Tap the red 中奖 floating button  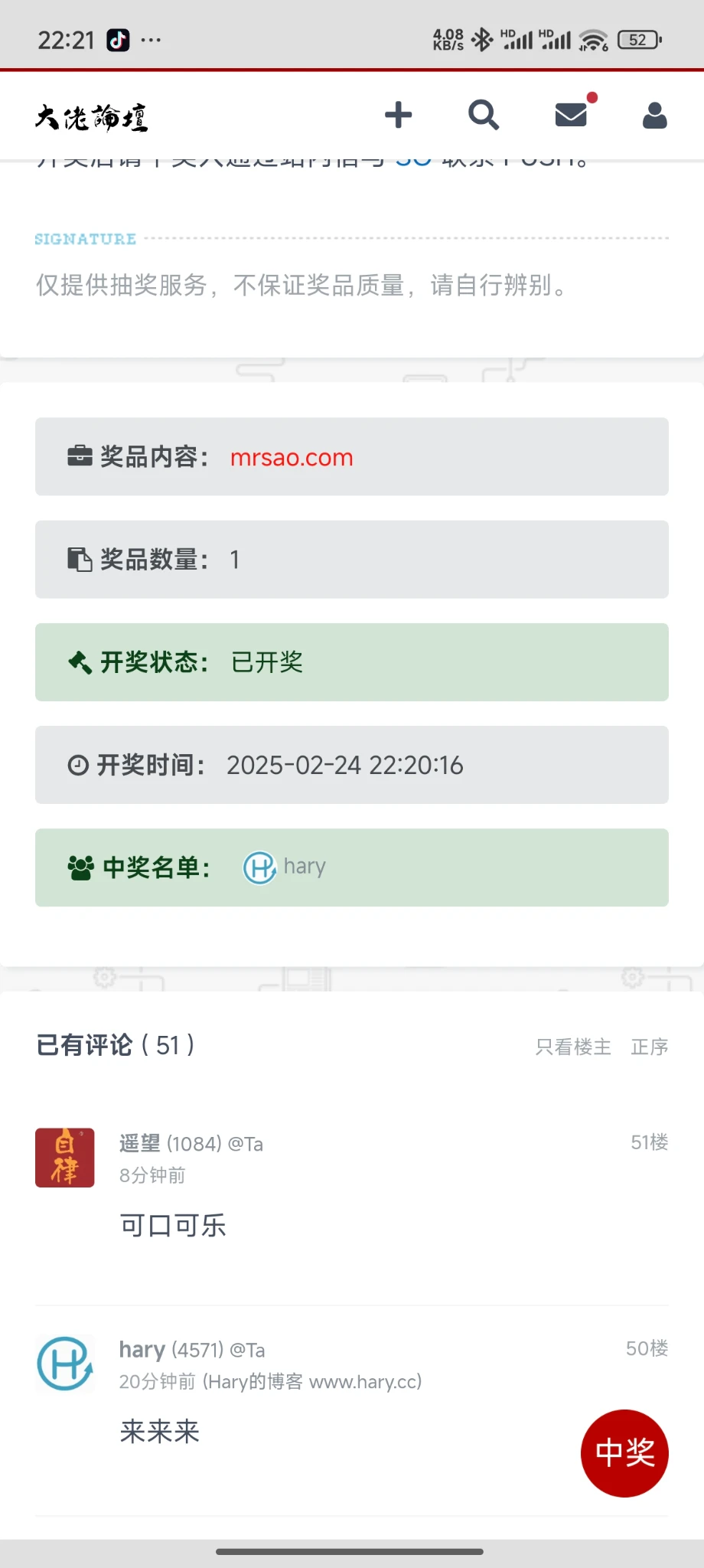tap(624, 1452)
